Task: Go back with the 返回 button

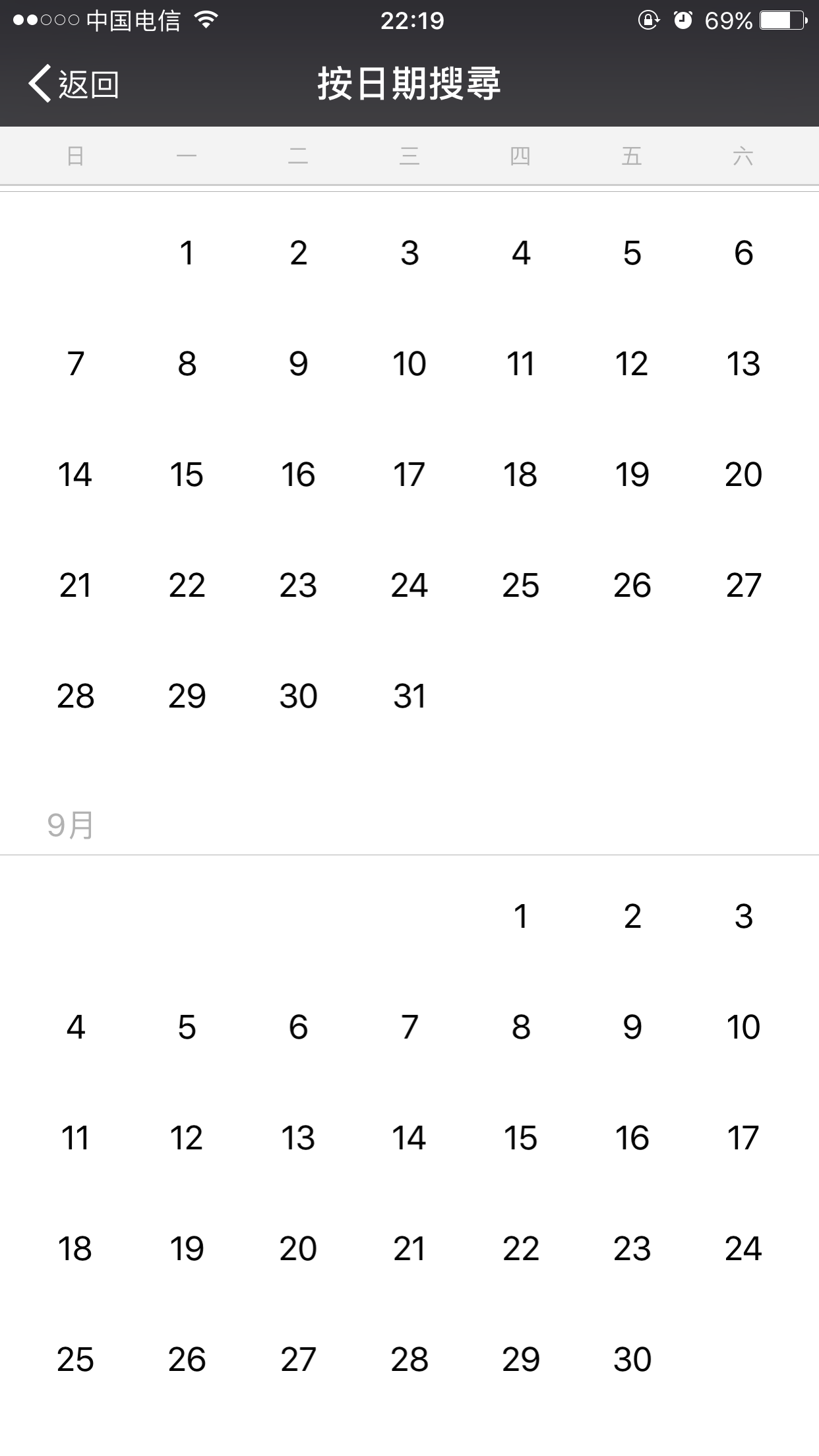Action: [74, 84]
